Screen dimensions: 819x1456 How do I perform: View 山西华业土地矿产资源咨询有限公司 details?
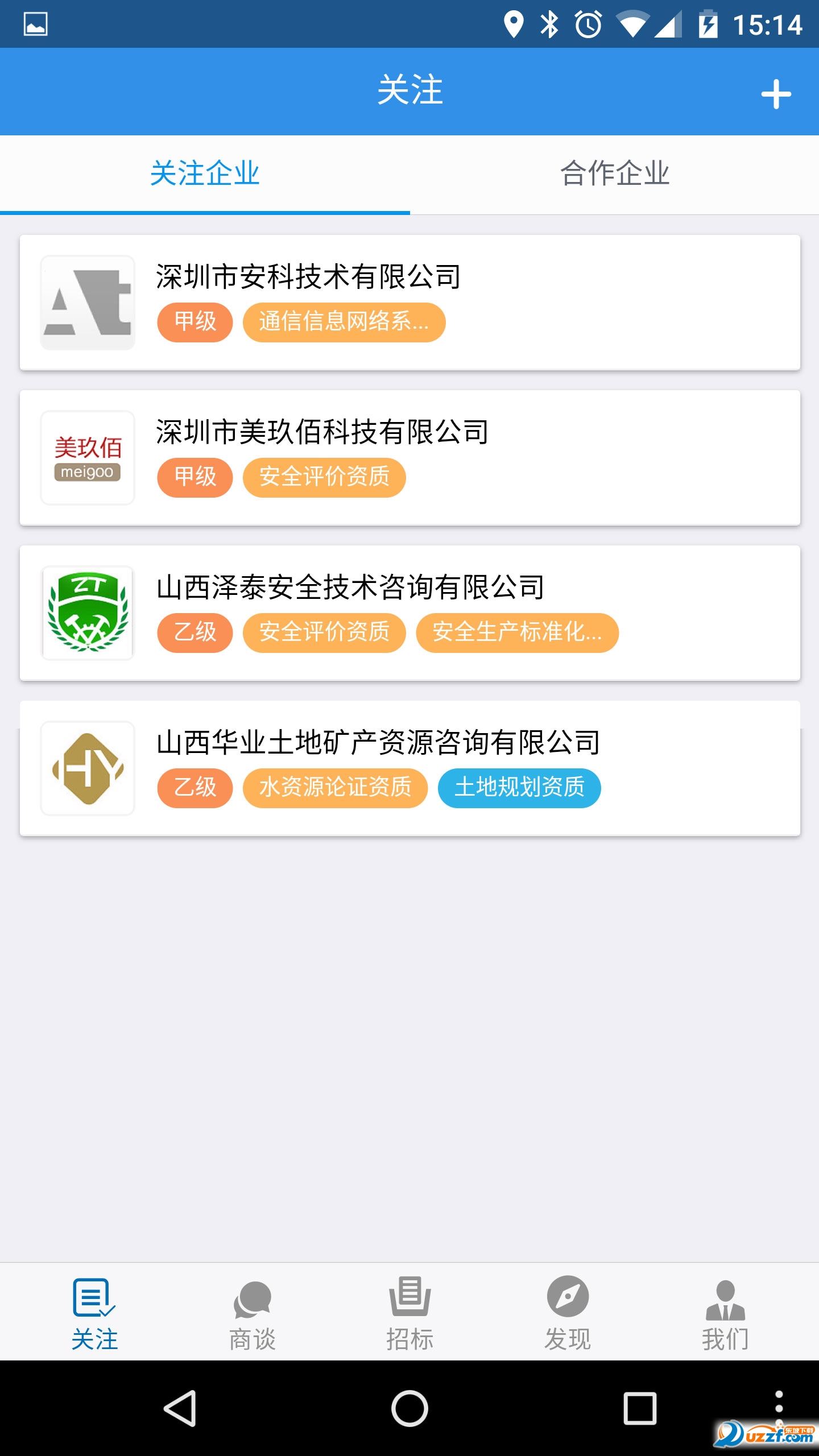click(x=409, y=768)
